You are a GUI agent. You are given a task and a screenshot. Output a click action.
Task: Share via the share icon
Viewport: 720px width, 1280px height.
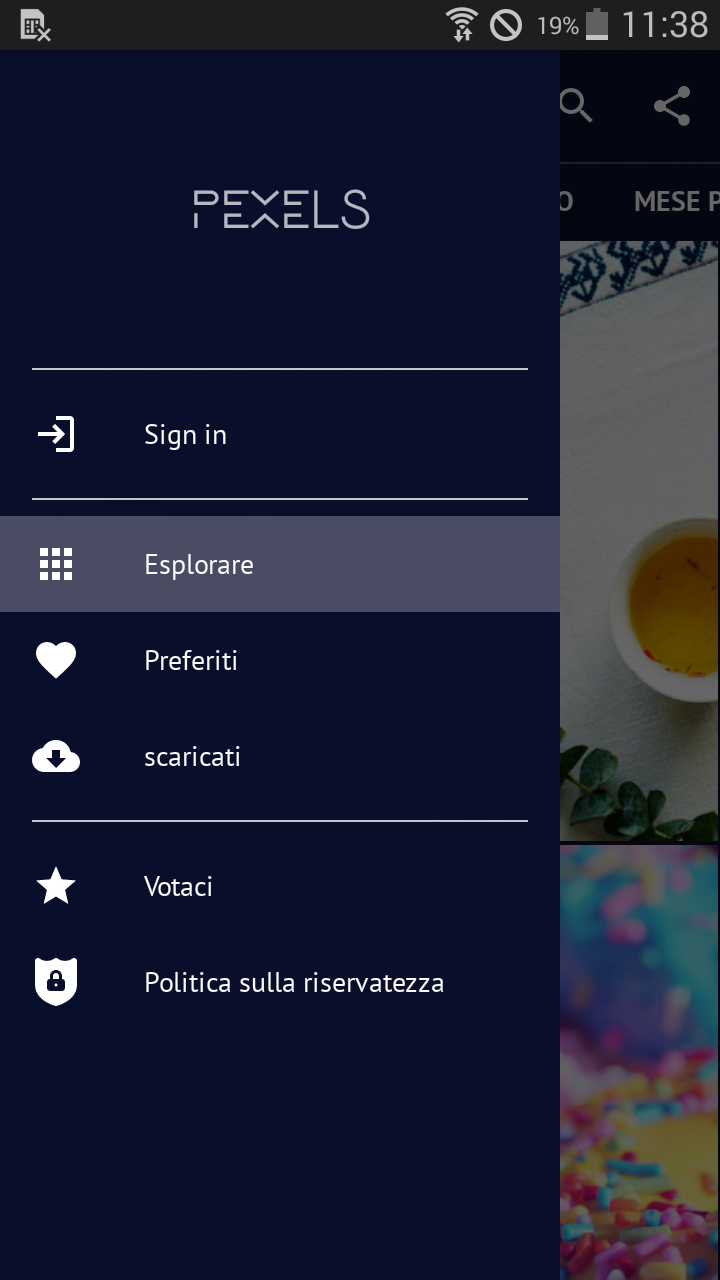(x=672, y=106)
